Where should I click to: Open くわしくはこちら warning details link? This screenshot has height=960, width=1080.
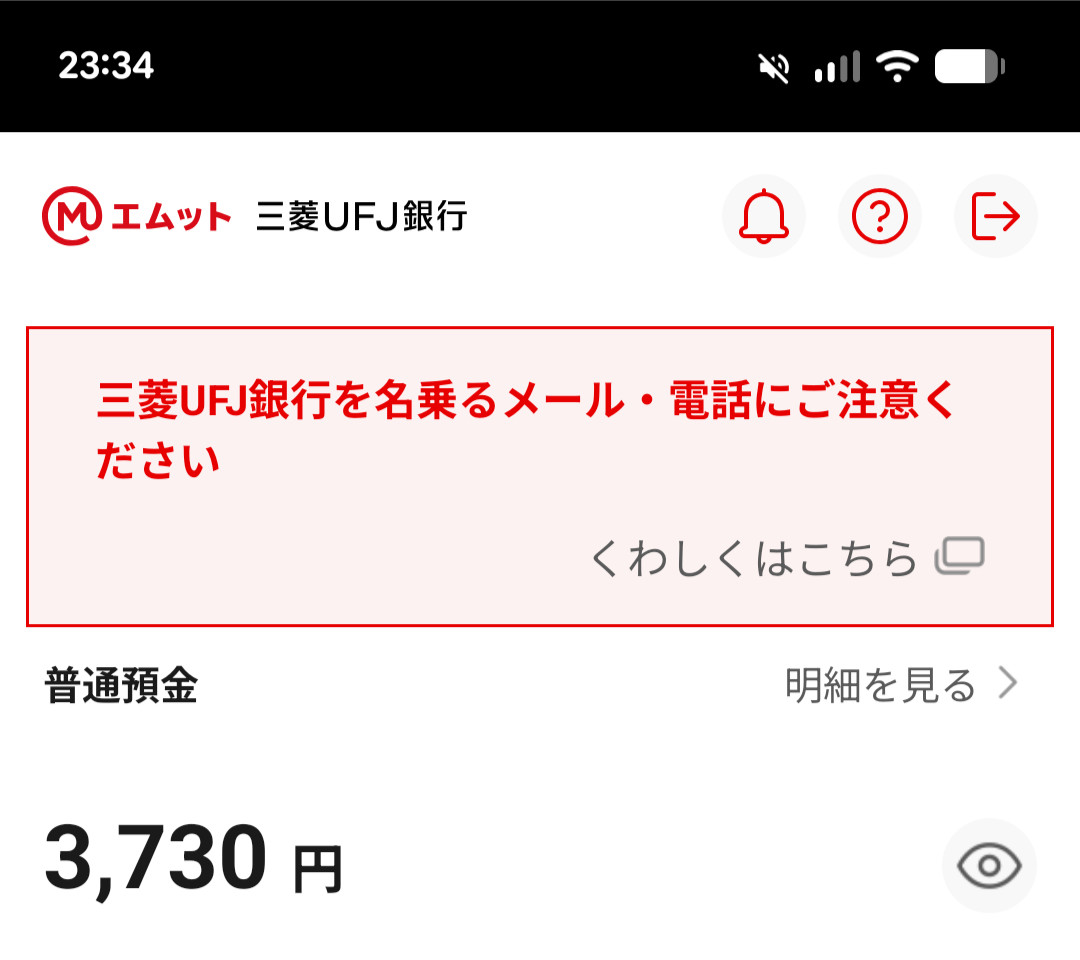(x=786, y=557)
